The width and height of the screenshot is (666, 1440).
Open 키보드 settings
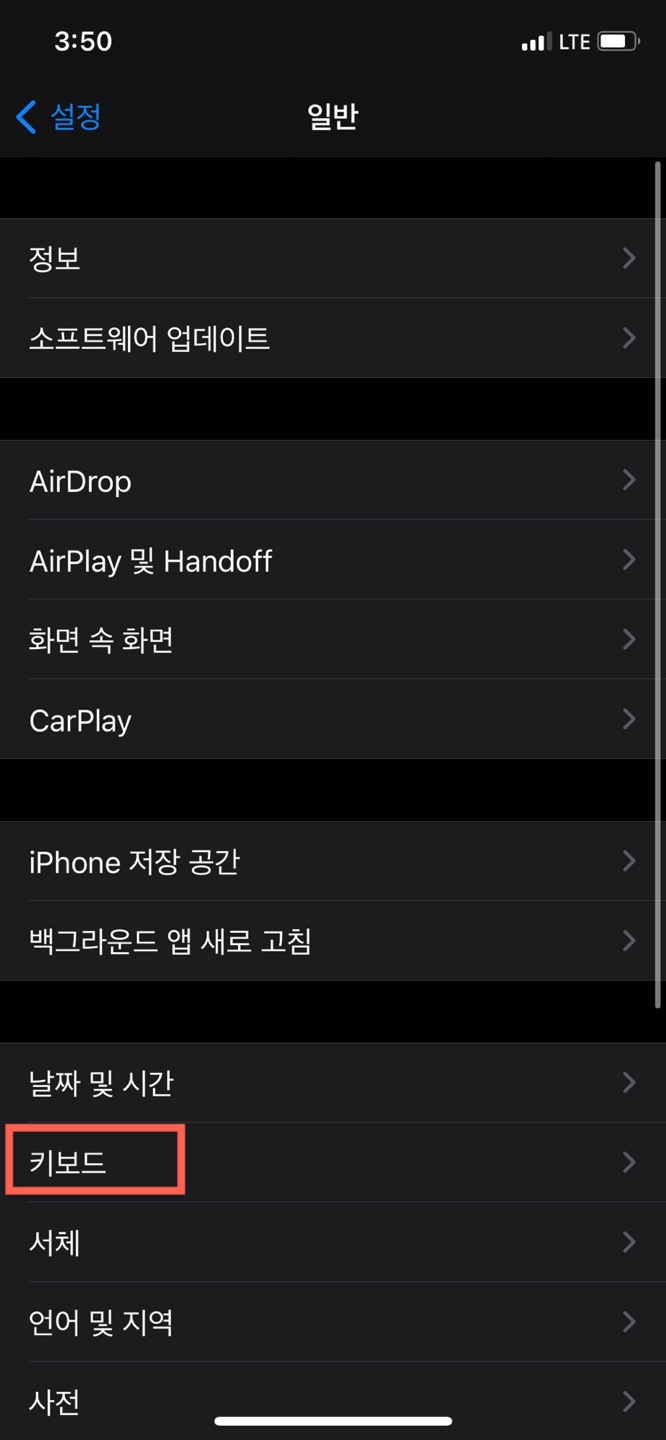coord(332,1162)
